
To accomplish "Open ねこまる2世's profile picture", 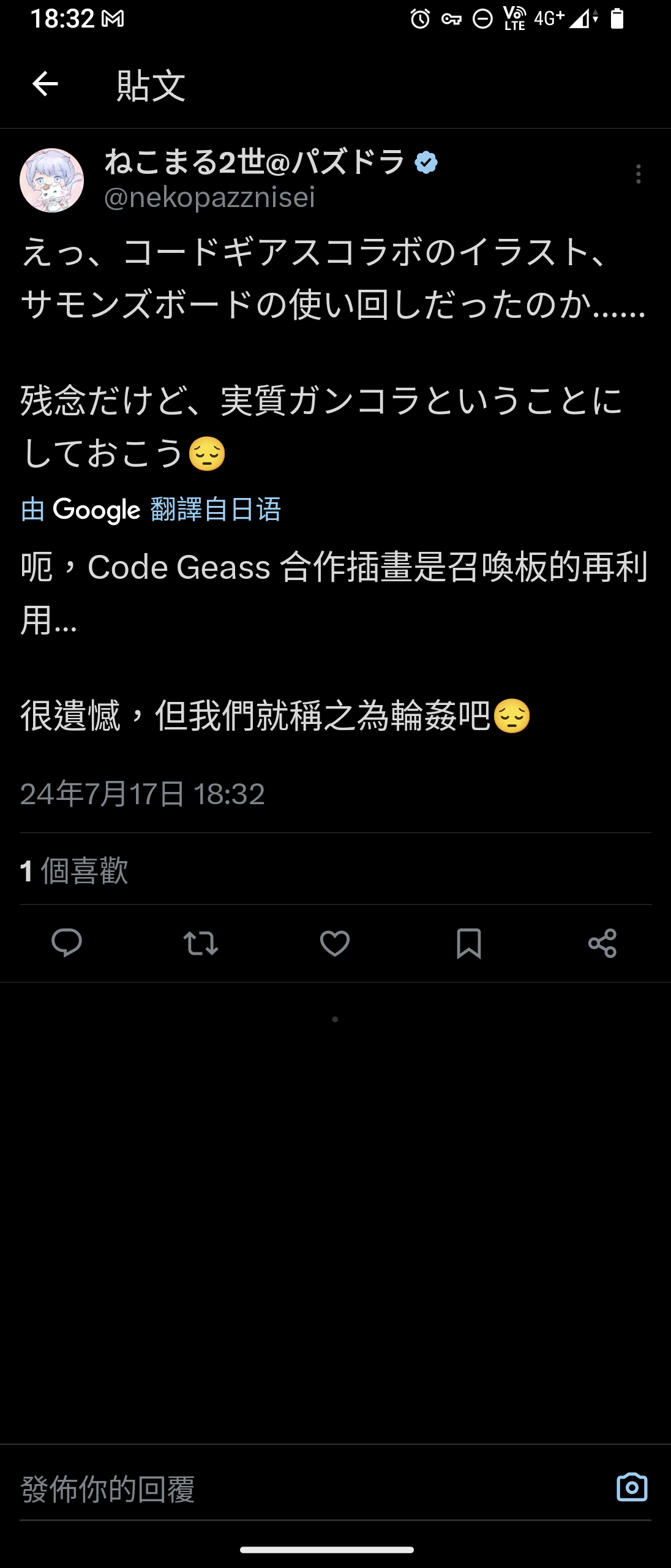I will pos(52,180).
